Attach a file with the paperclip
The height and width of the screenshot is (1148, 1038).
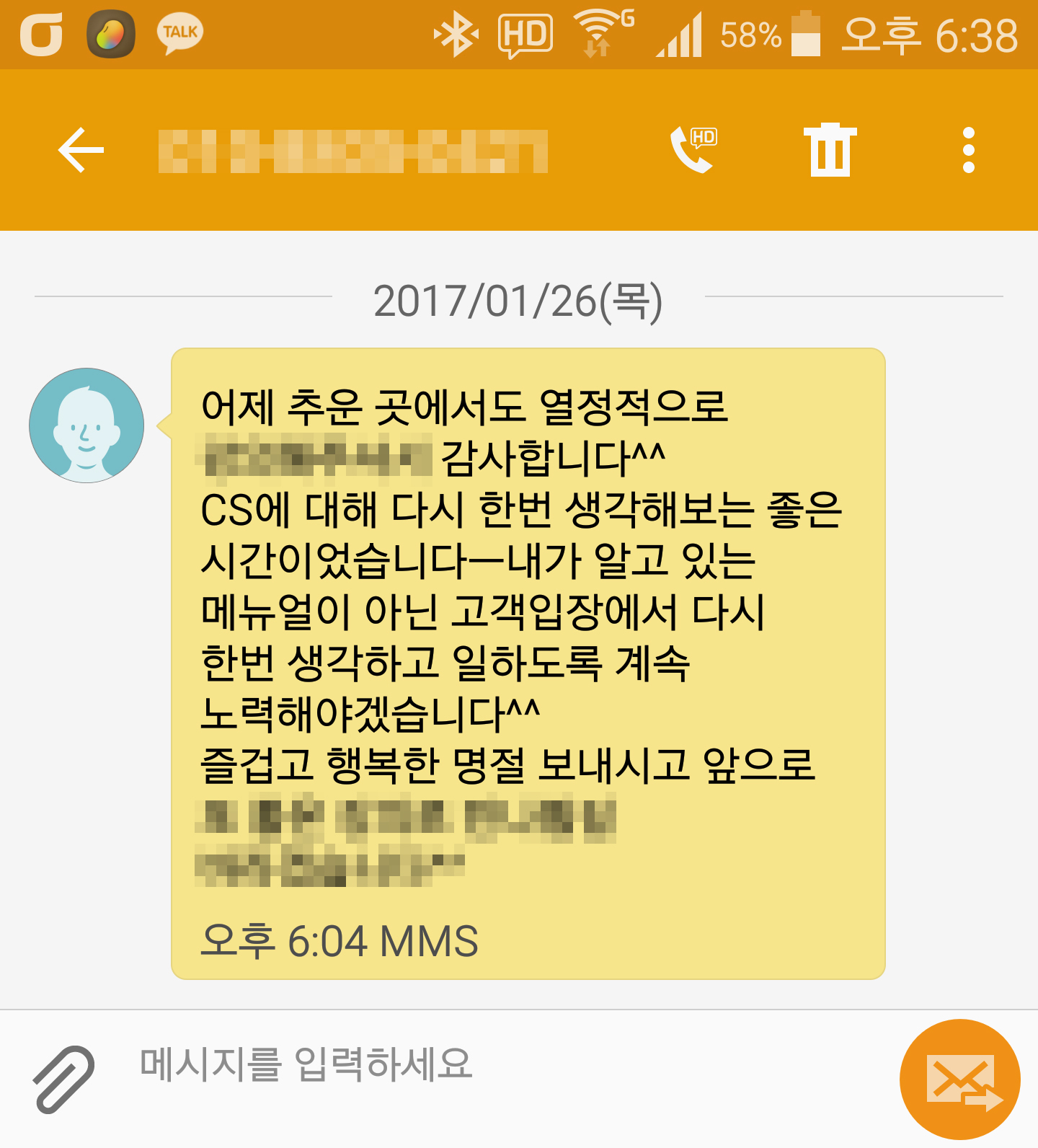point(63,1079)
